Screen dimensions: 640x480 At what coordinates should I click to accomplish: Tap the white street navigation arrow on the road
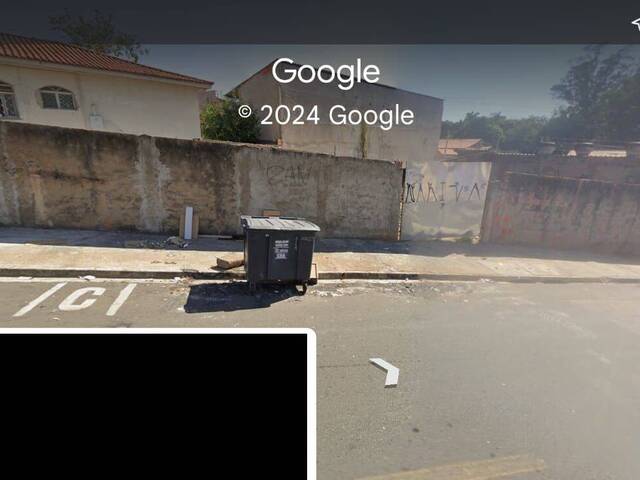[385, 371]
